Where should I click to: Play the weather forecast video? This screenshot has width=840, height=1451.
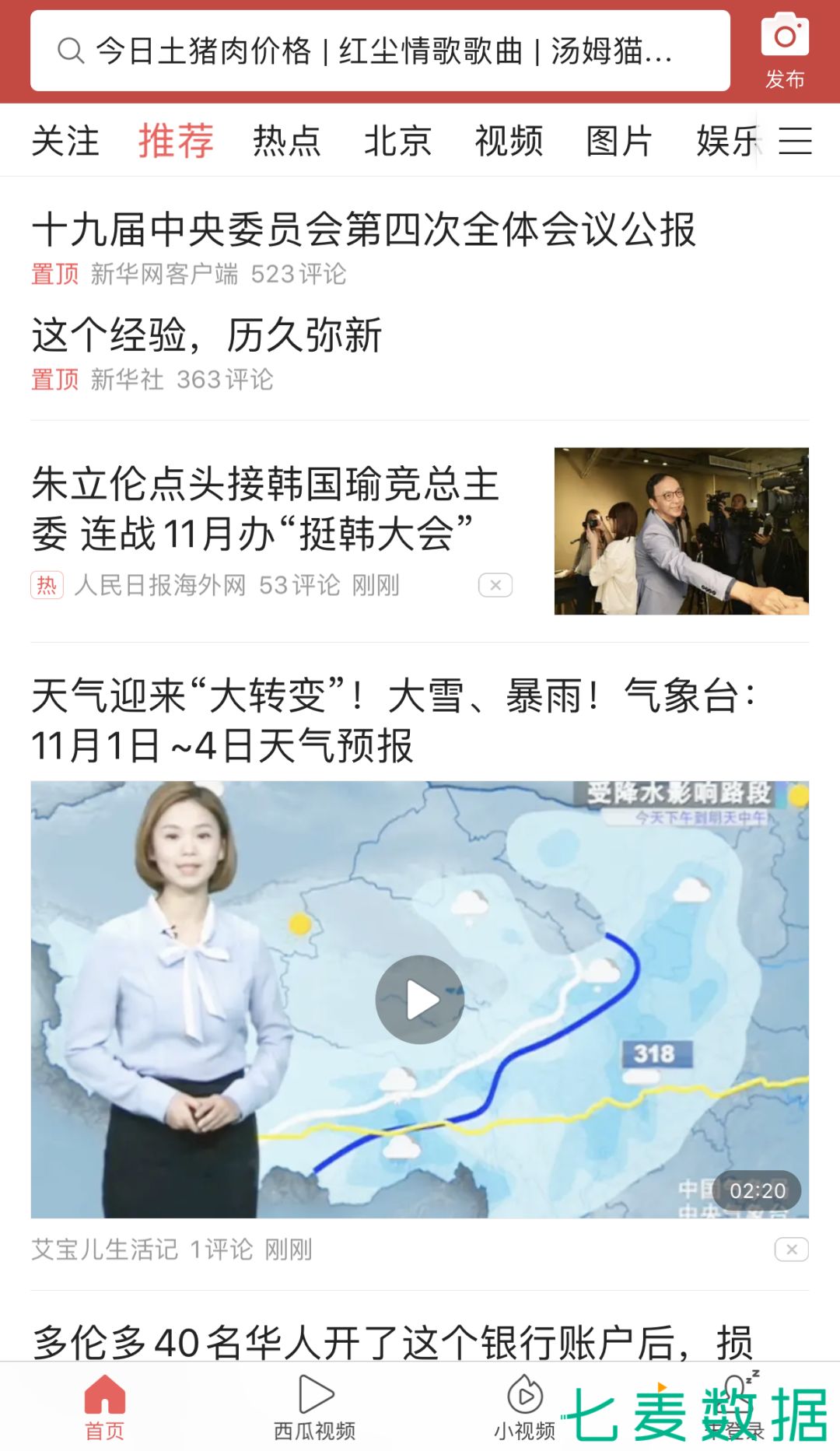420,1000
